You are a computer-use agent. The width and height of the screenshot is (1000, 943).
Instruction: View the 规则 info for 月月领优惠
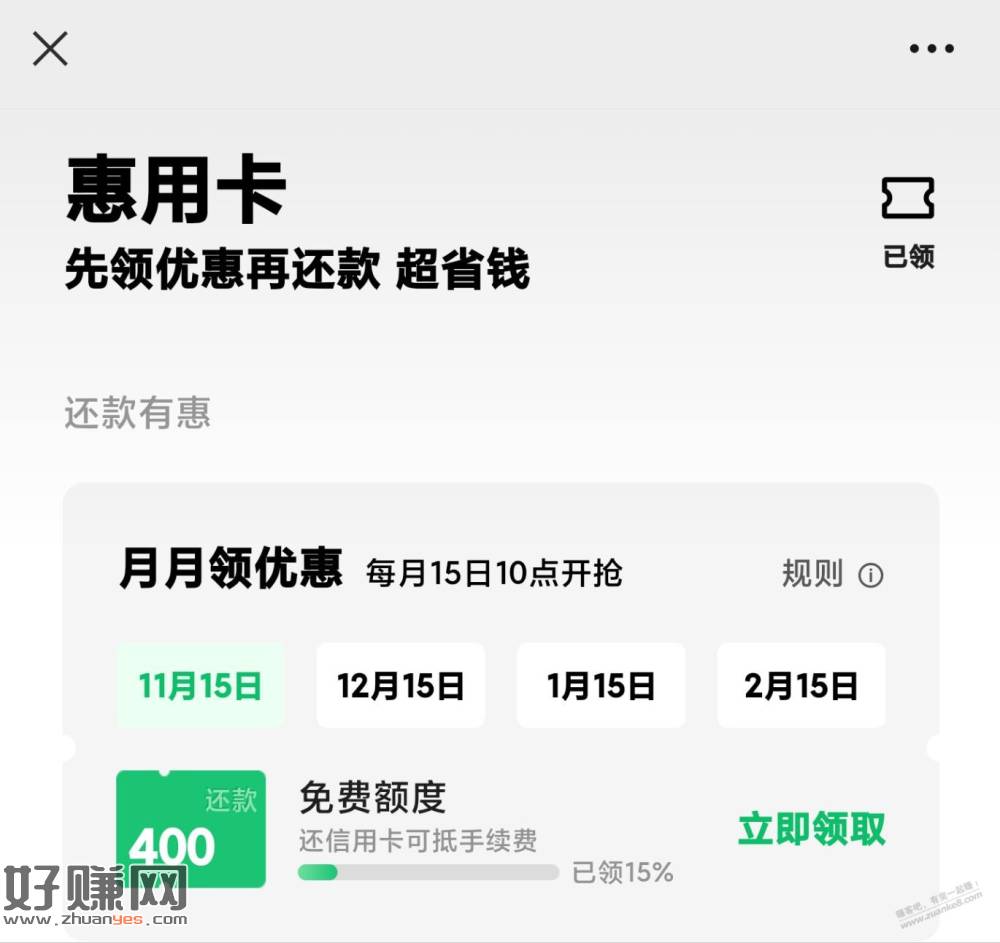click(832, 575)
